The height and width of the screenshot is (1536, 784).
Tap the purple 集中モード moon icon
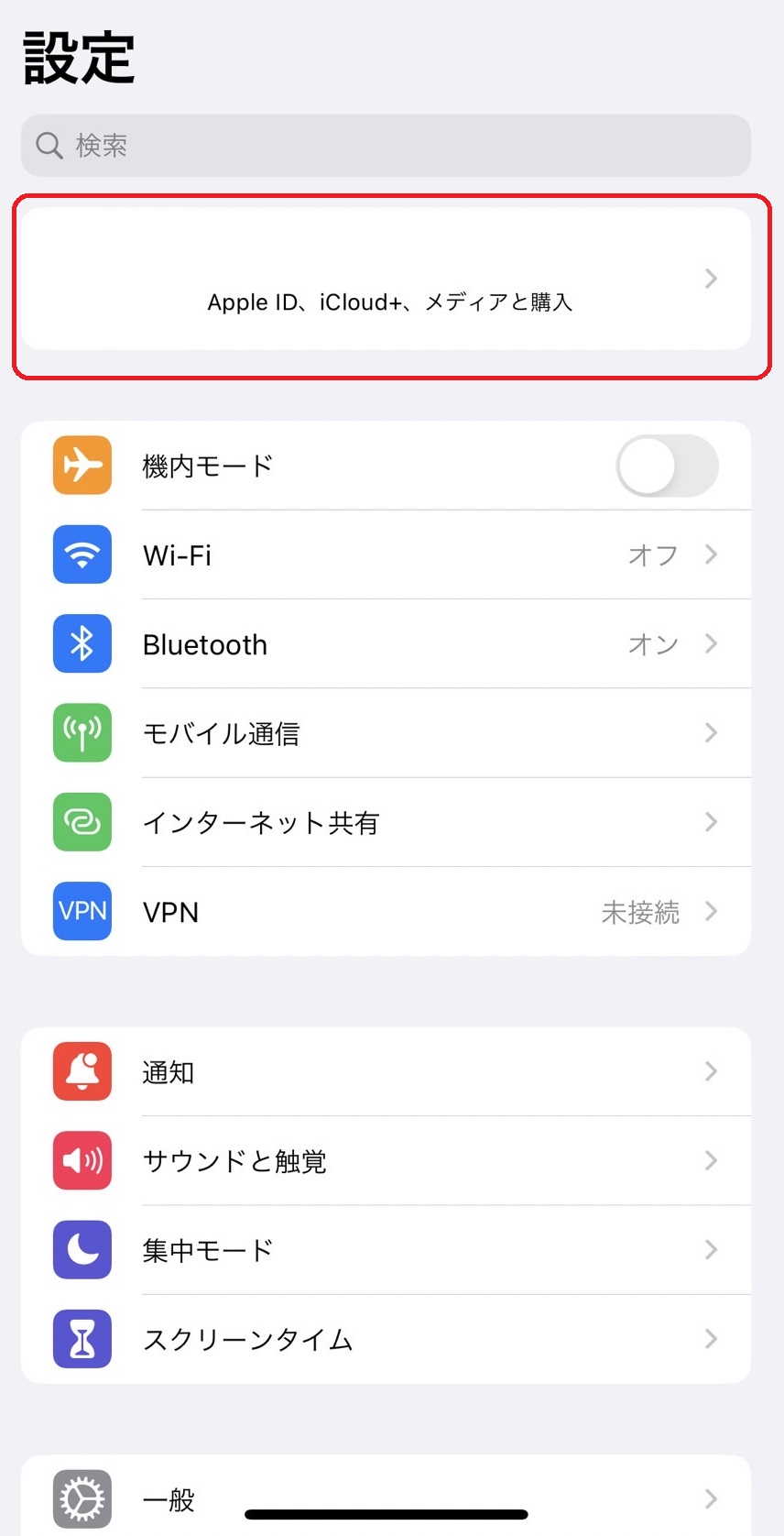click(82, 1250)
